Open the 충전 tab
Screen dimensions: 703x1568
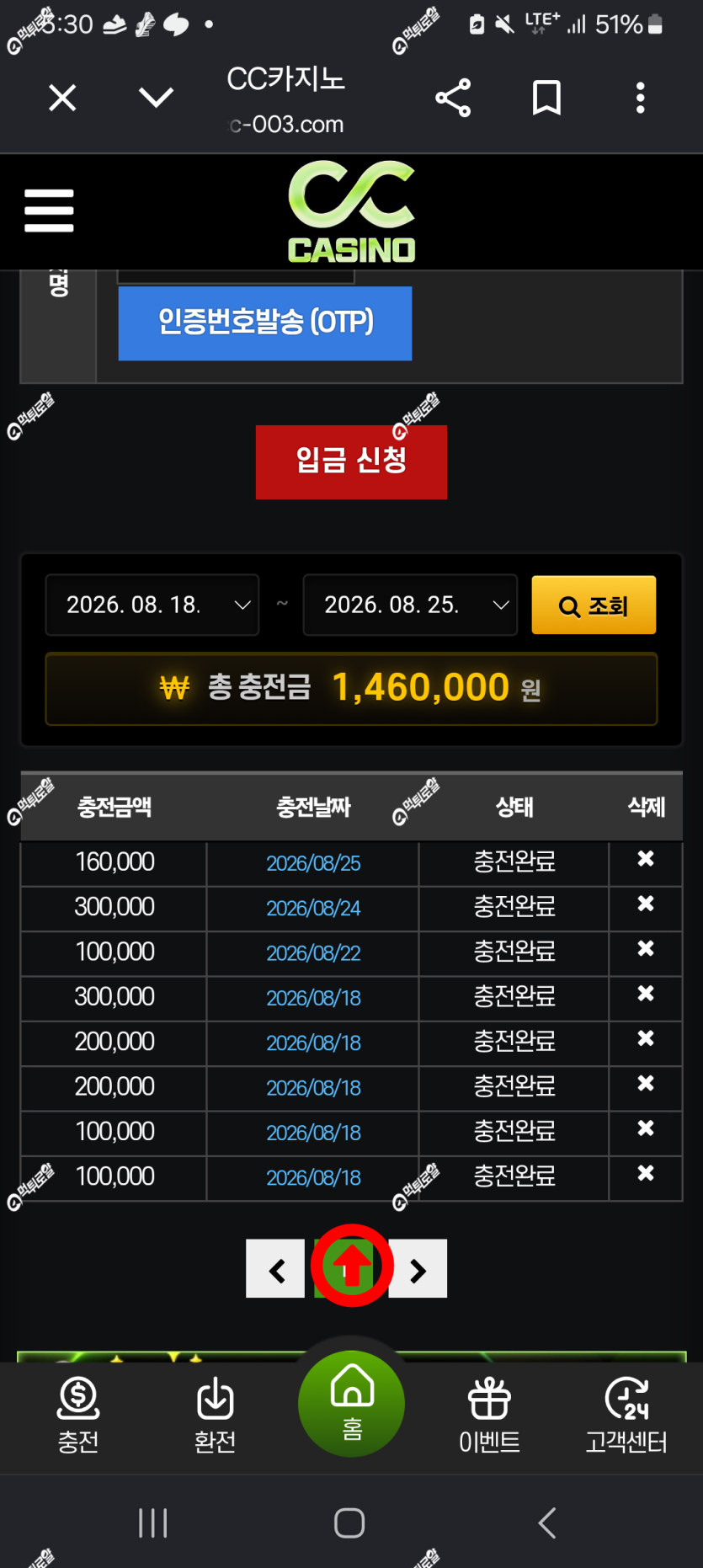pyautogui.click(x=78, y=1416)
